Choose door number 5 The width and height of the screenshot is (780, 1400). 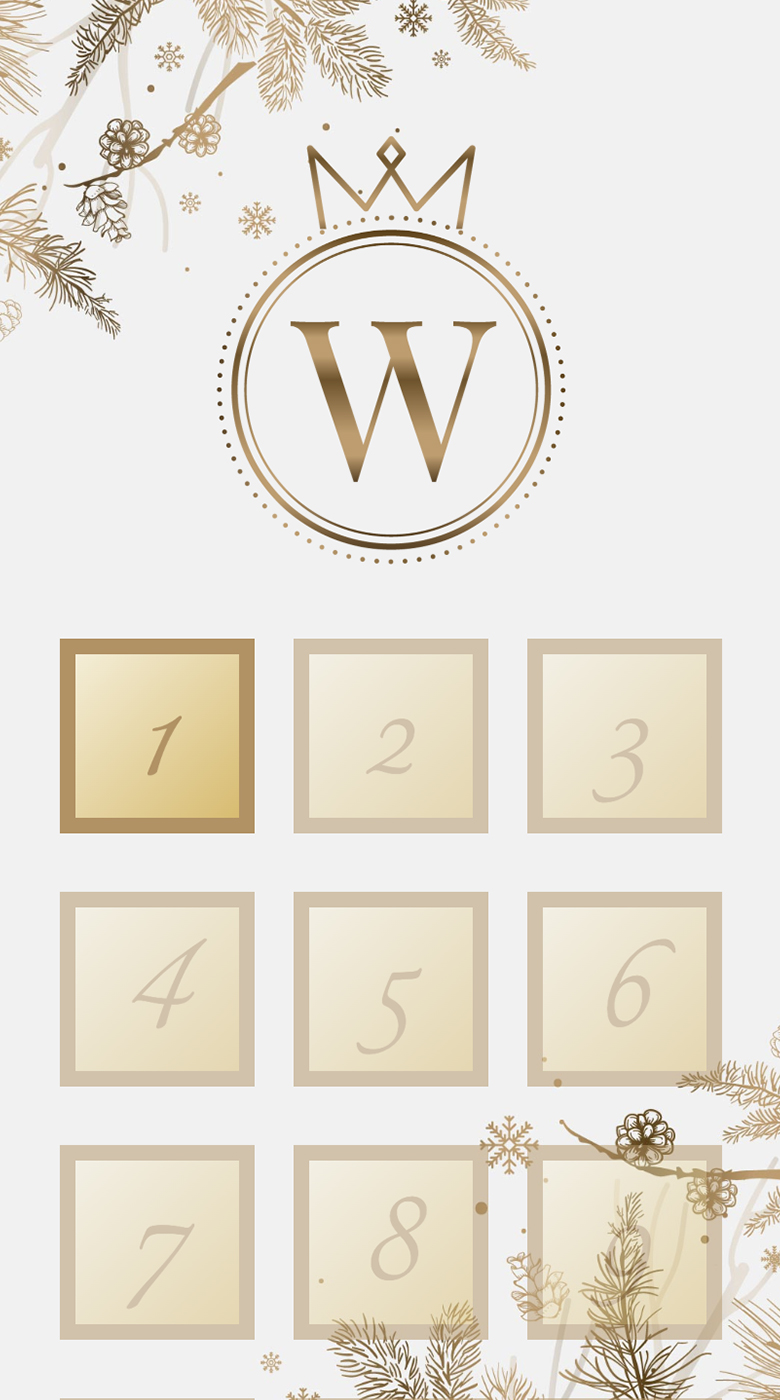click(x=391, y=989)
